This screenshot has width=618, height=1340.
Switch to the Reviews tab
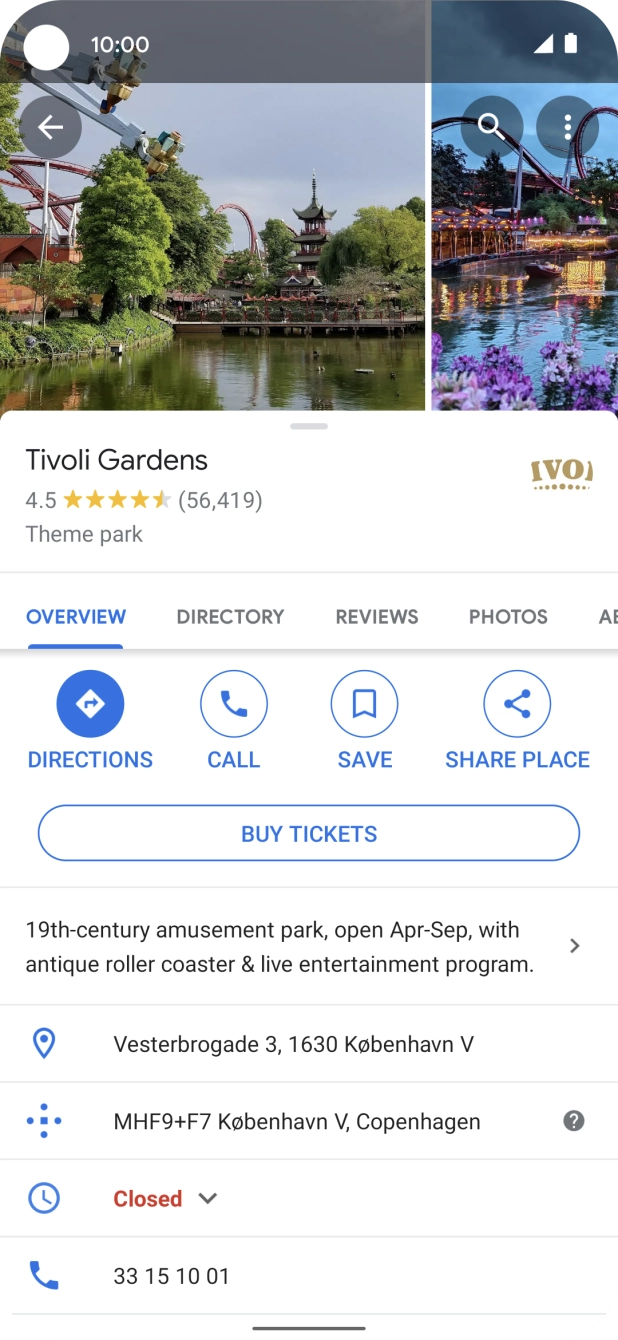click(377, 617)
